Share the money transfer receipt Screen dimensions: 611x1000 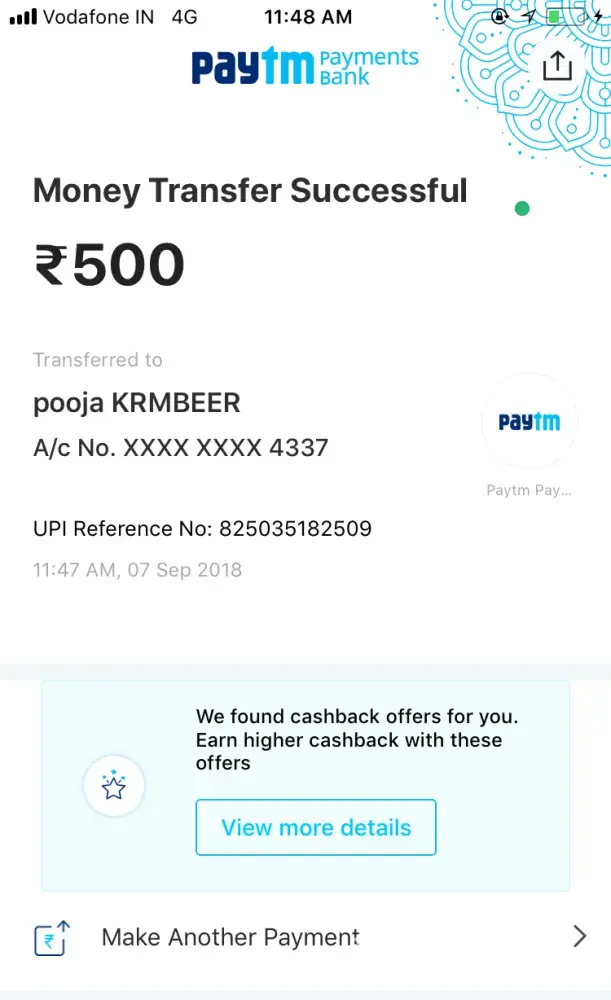(x=557, y=66)
